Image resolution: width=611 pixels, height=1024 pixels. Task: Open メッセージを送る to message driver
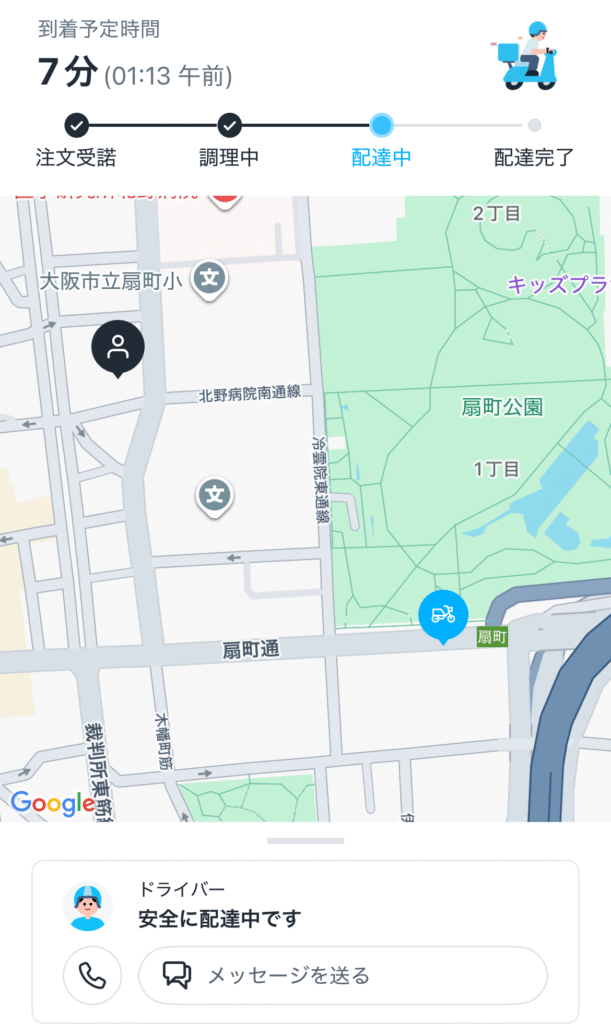pos(343,975)
